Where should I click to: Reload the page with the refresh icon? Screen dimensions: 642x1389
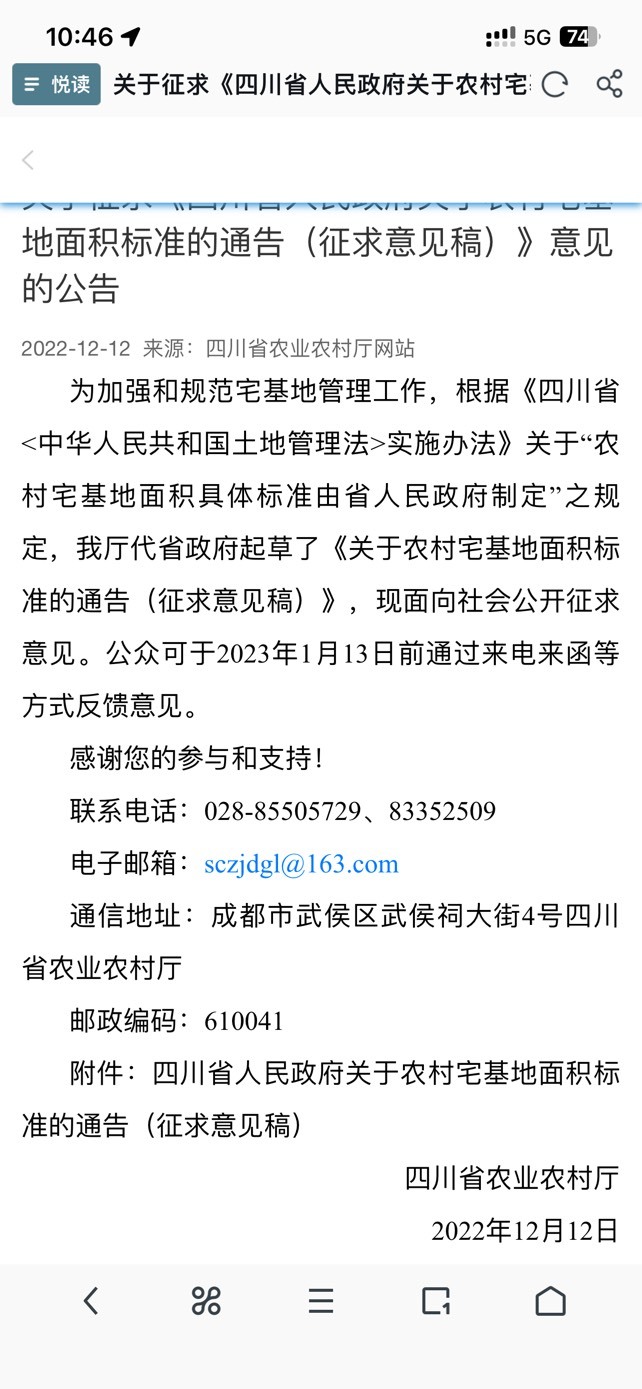point(554,85)
